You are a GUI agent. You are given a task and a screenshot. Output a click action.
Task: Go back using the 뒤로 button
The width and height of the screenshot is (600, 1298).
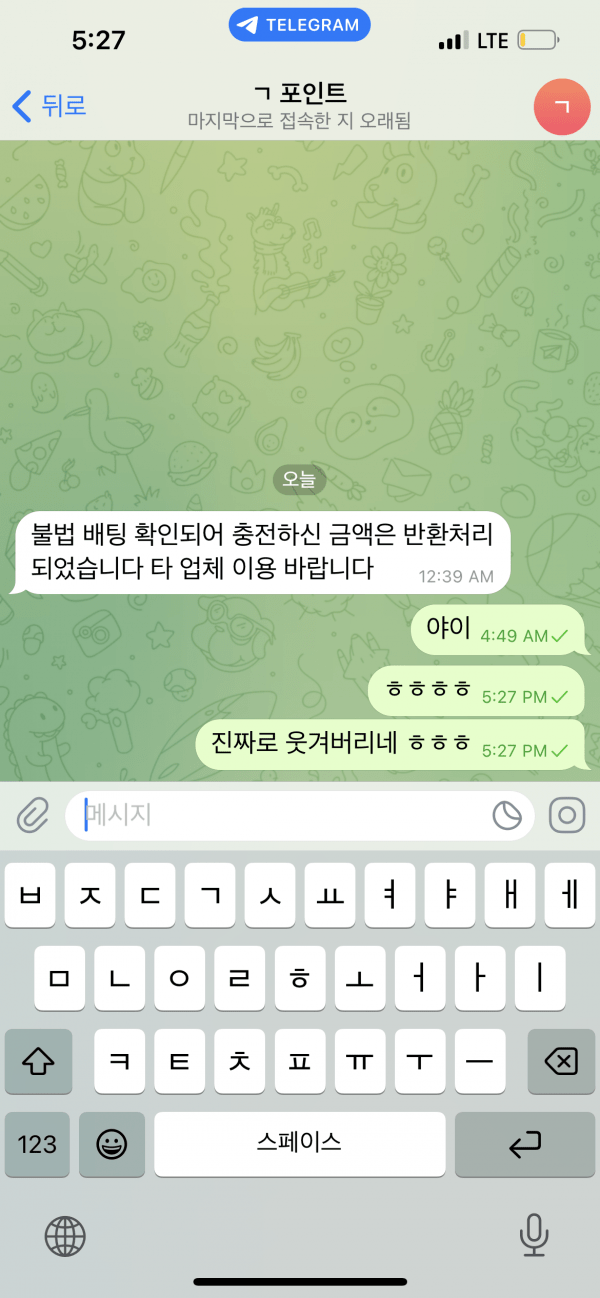48,105
